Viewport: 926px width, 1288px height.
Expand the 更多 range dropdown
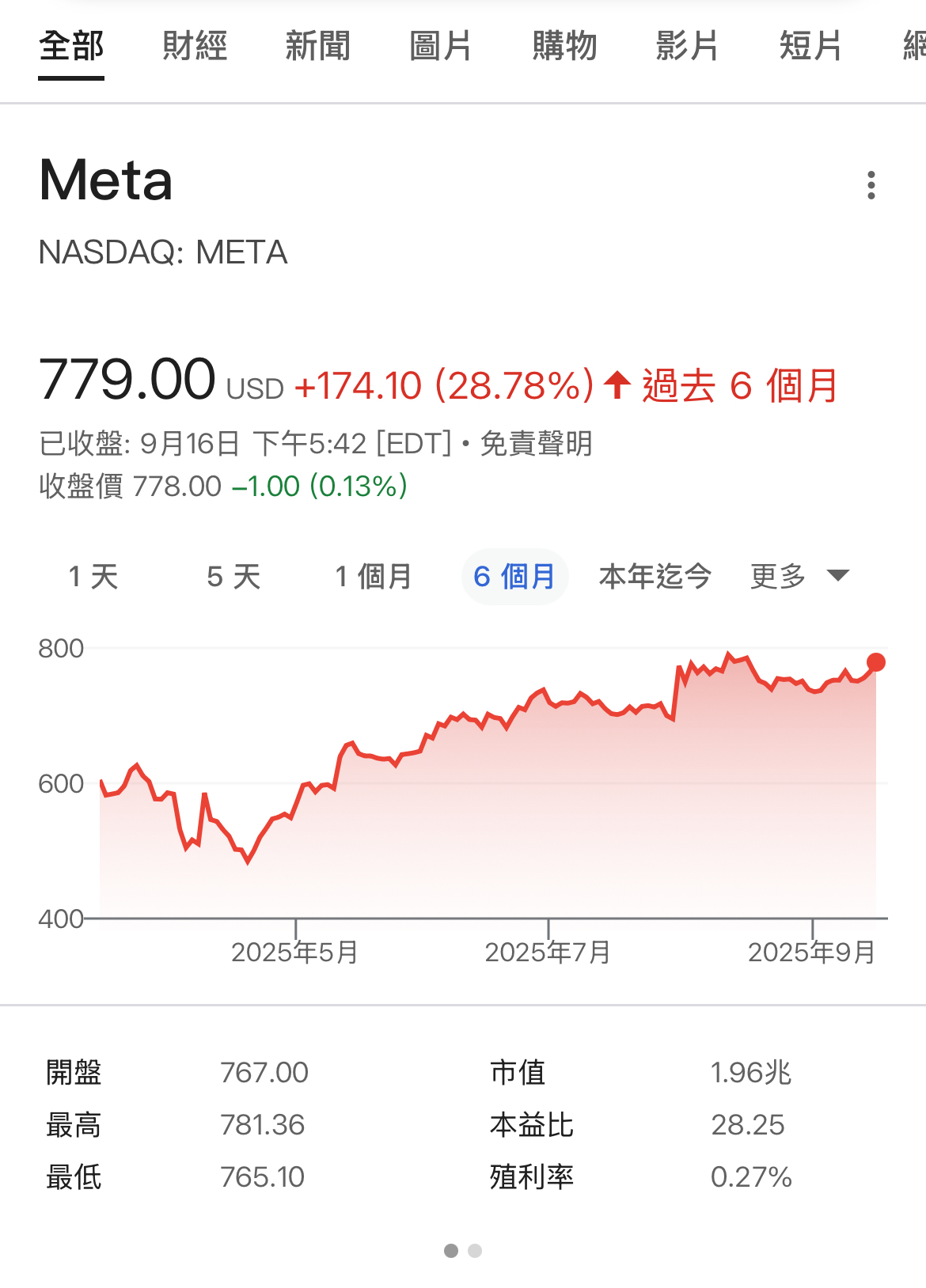click(x=799, y=577)
